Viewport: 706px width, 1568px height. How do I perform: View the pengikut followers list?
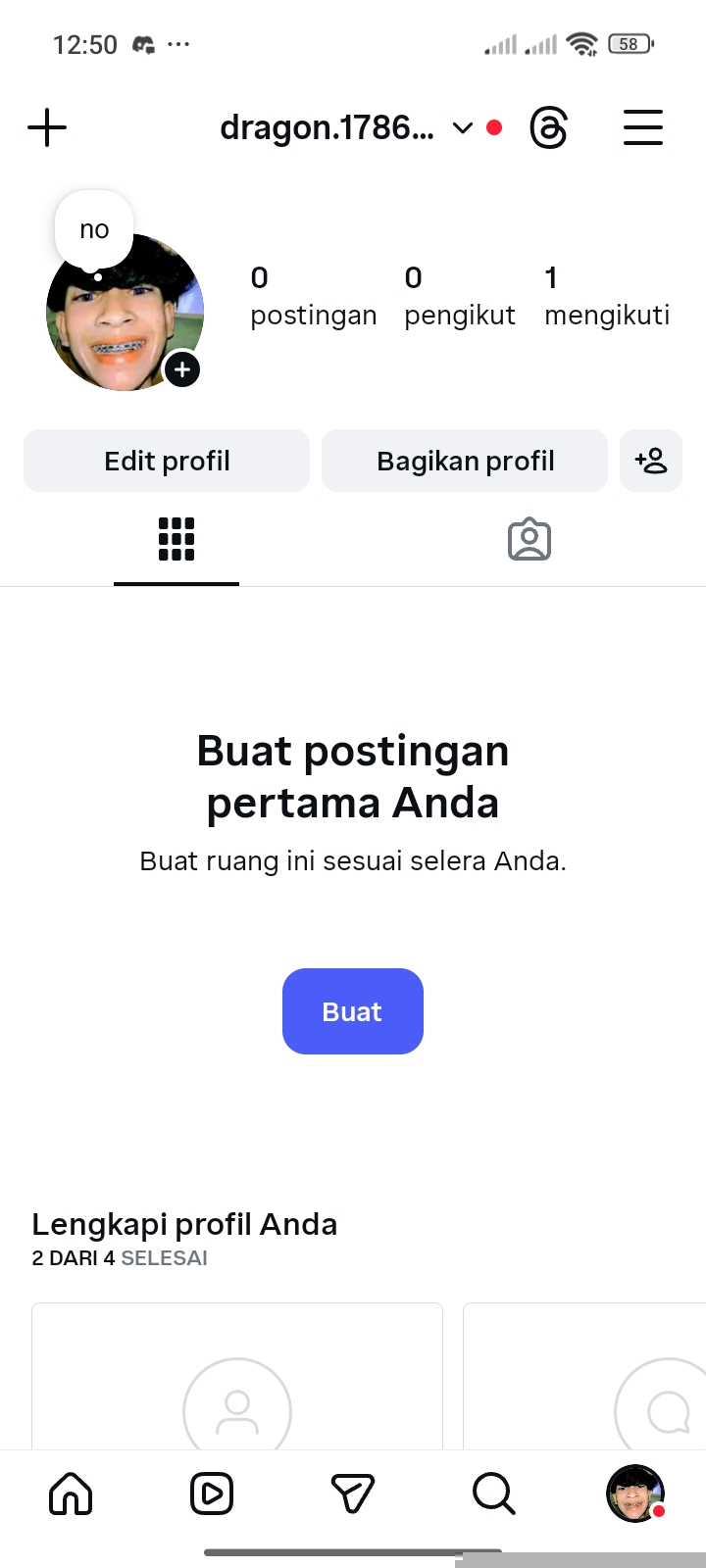(459, 296)
